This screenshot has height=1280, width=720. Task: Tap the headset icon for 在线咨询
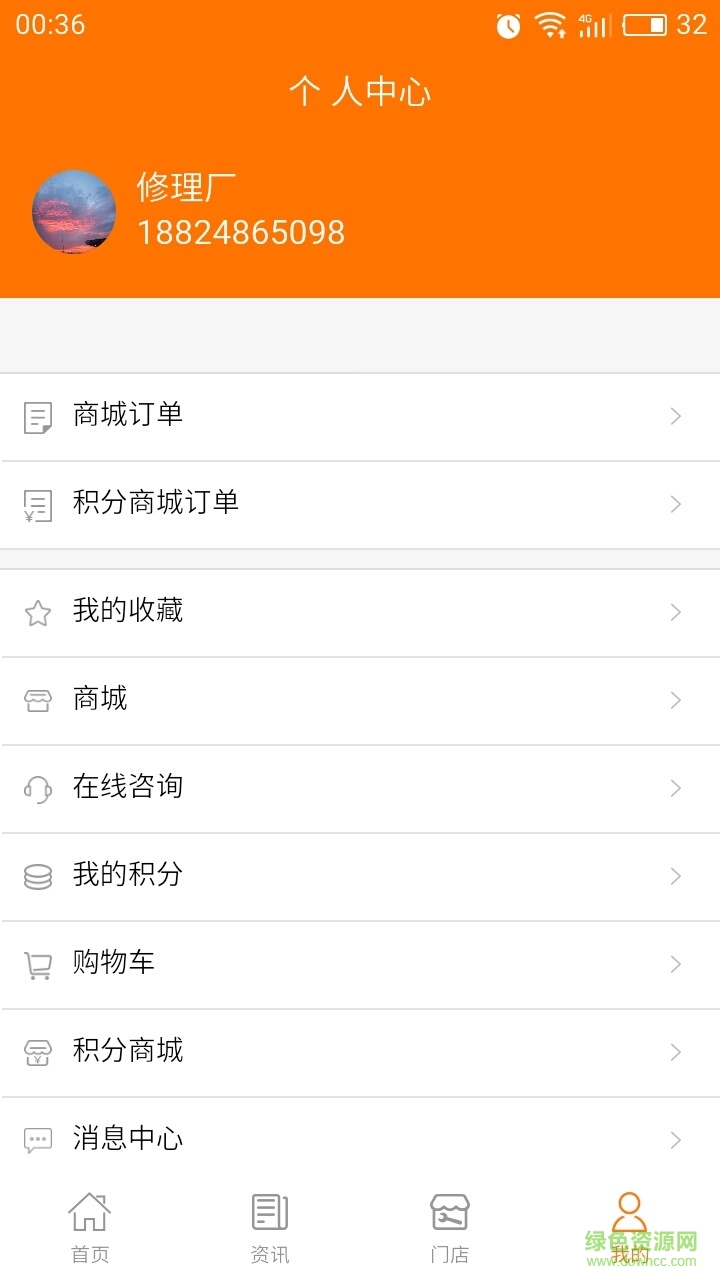click(x=38, y=789)
